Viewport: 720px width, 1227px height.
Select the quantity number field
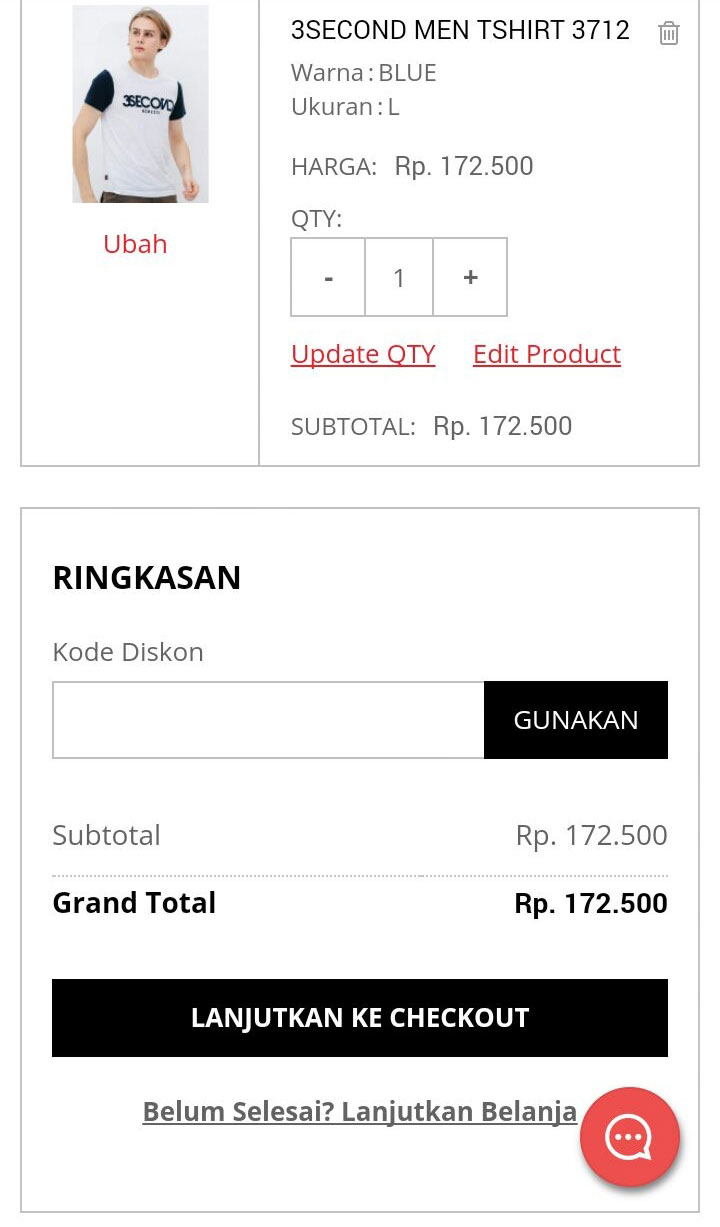coord(399,277)
